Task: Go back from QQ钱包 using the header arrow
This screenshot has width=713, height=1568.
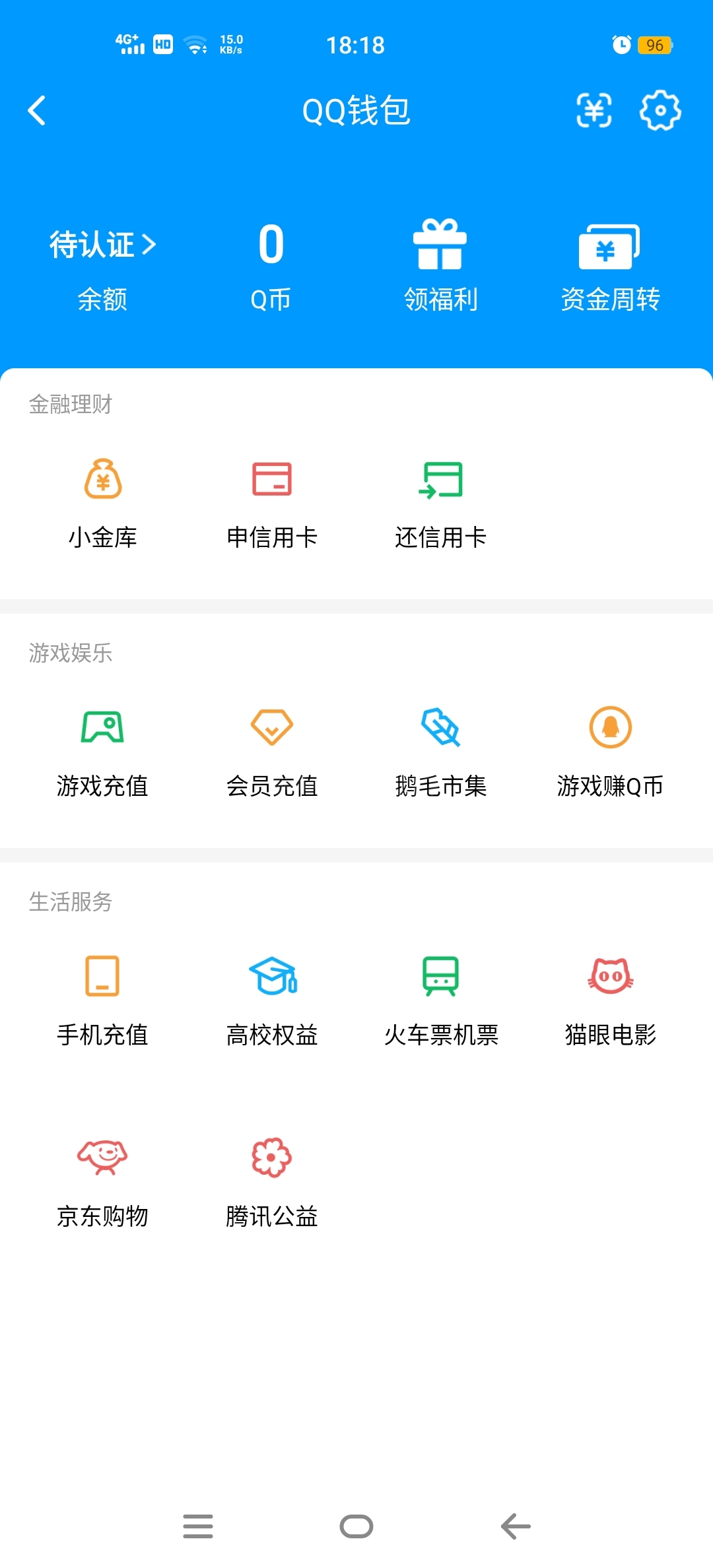Action: click(x=37, y=110)
